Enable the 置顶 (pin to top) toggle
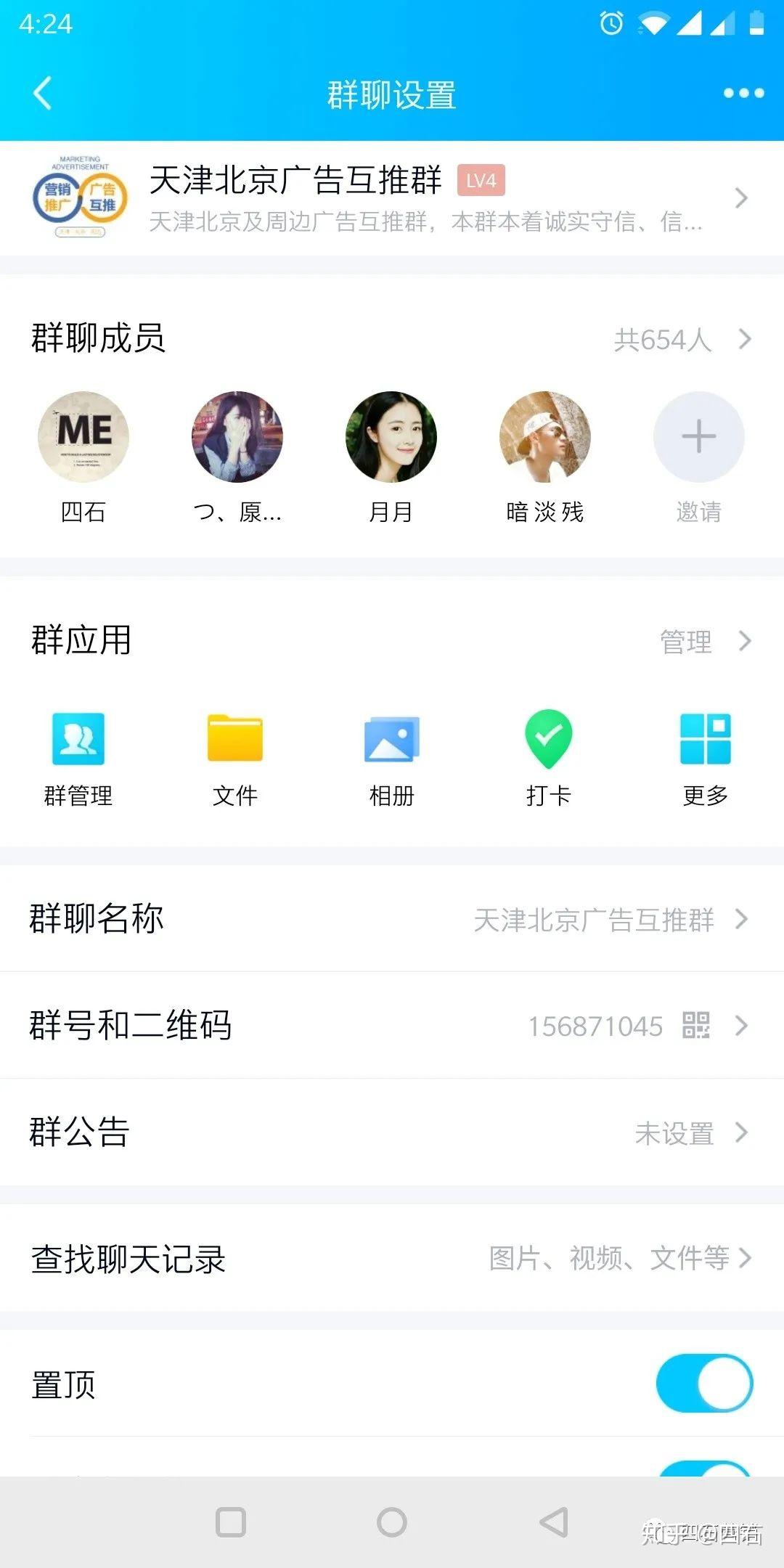 (703, 1382)
